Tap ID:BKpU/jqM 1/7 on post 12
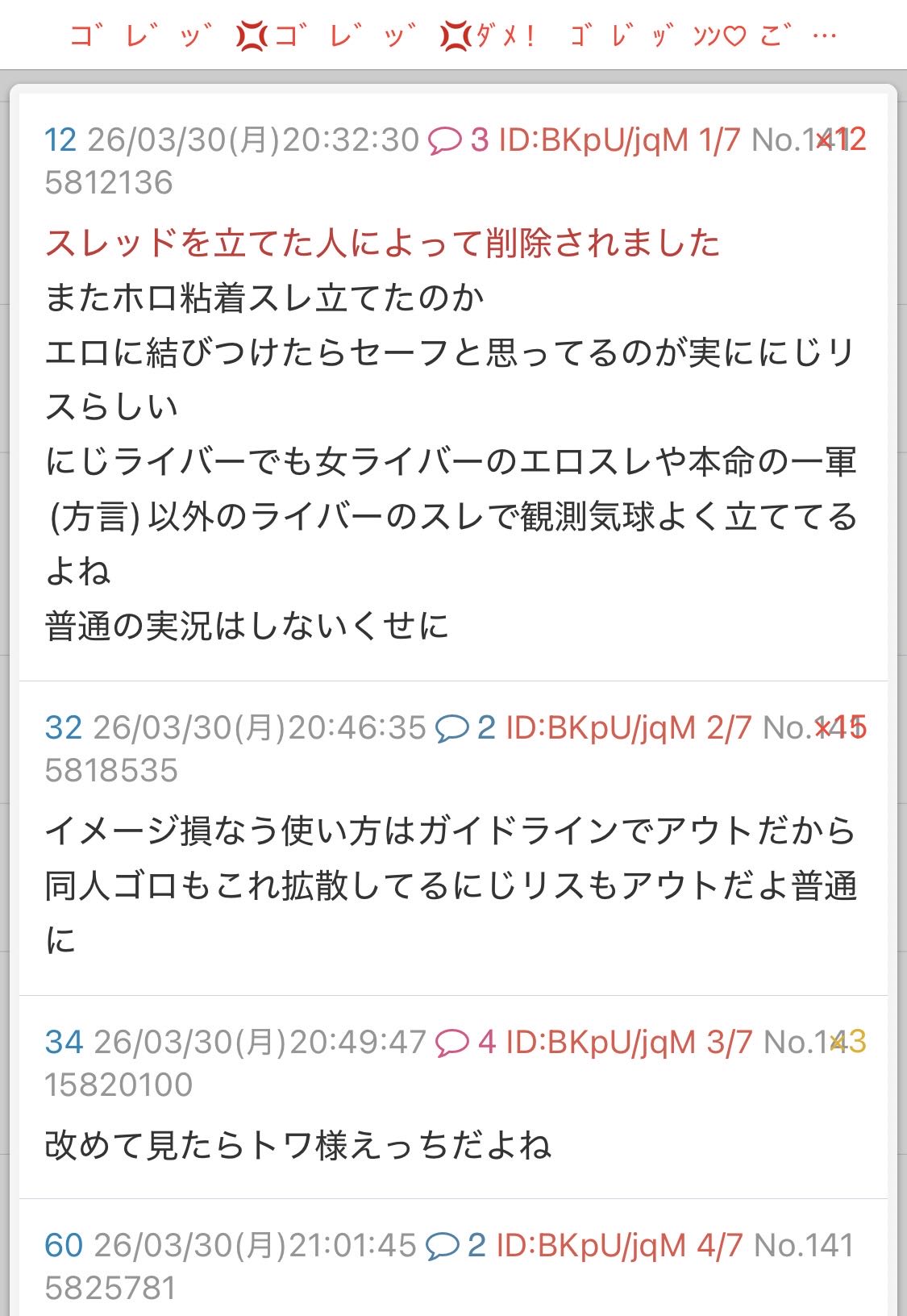907x1316 pixels. click(618, 140)
